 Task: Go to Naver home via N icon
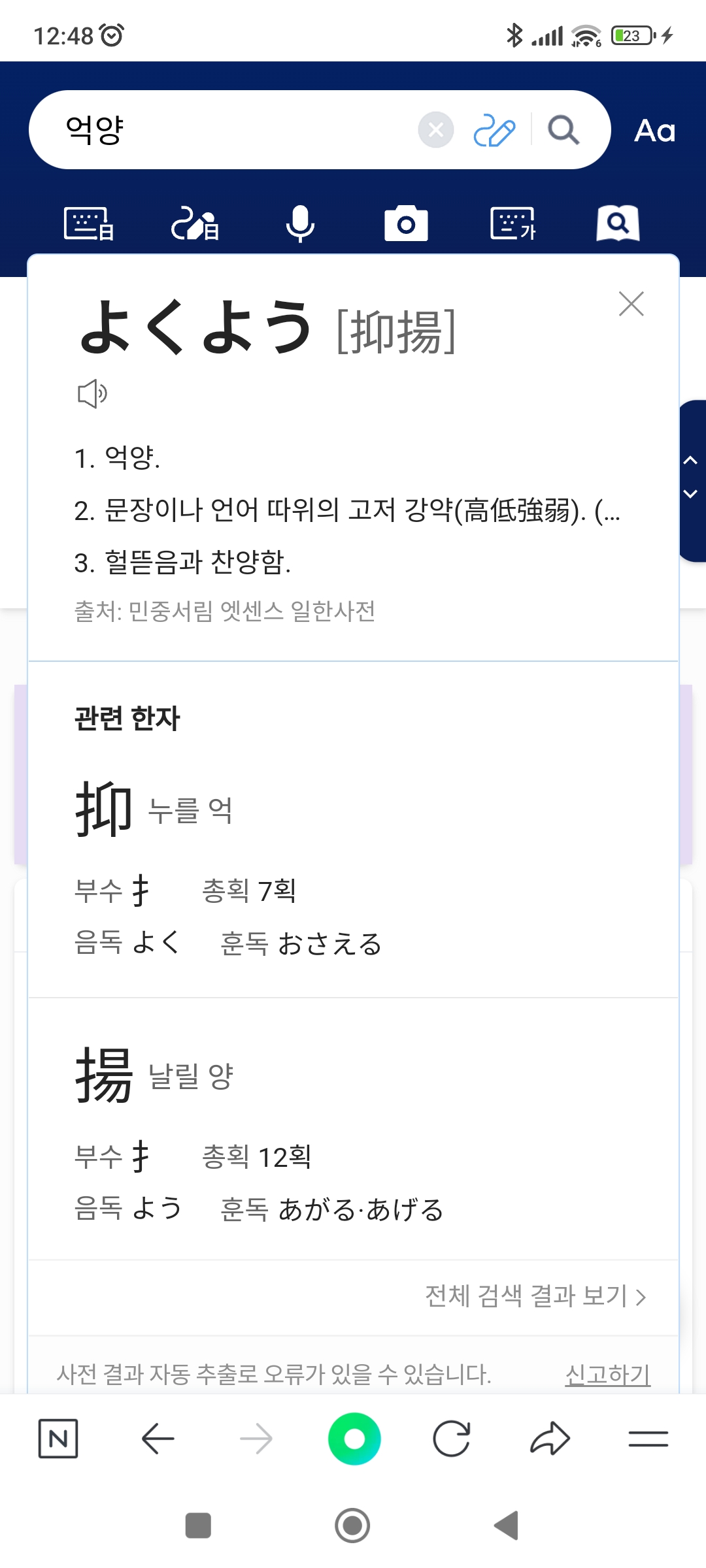[58, 1439]
